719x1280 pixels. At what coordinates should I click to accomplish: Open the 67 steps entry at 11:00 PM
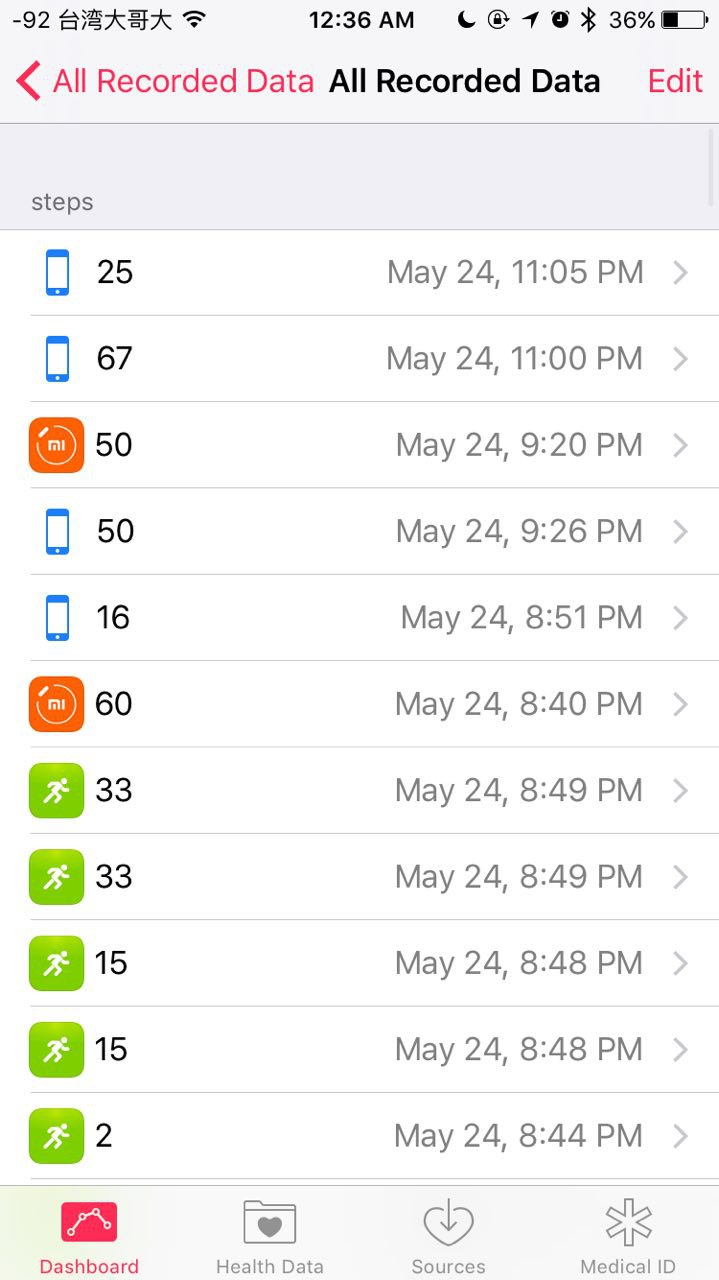click(x=360, y=358)
